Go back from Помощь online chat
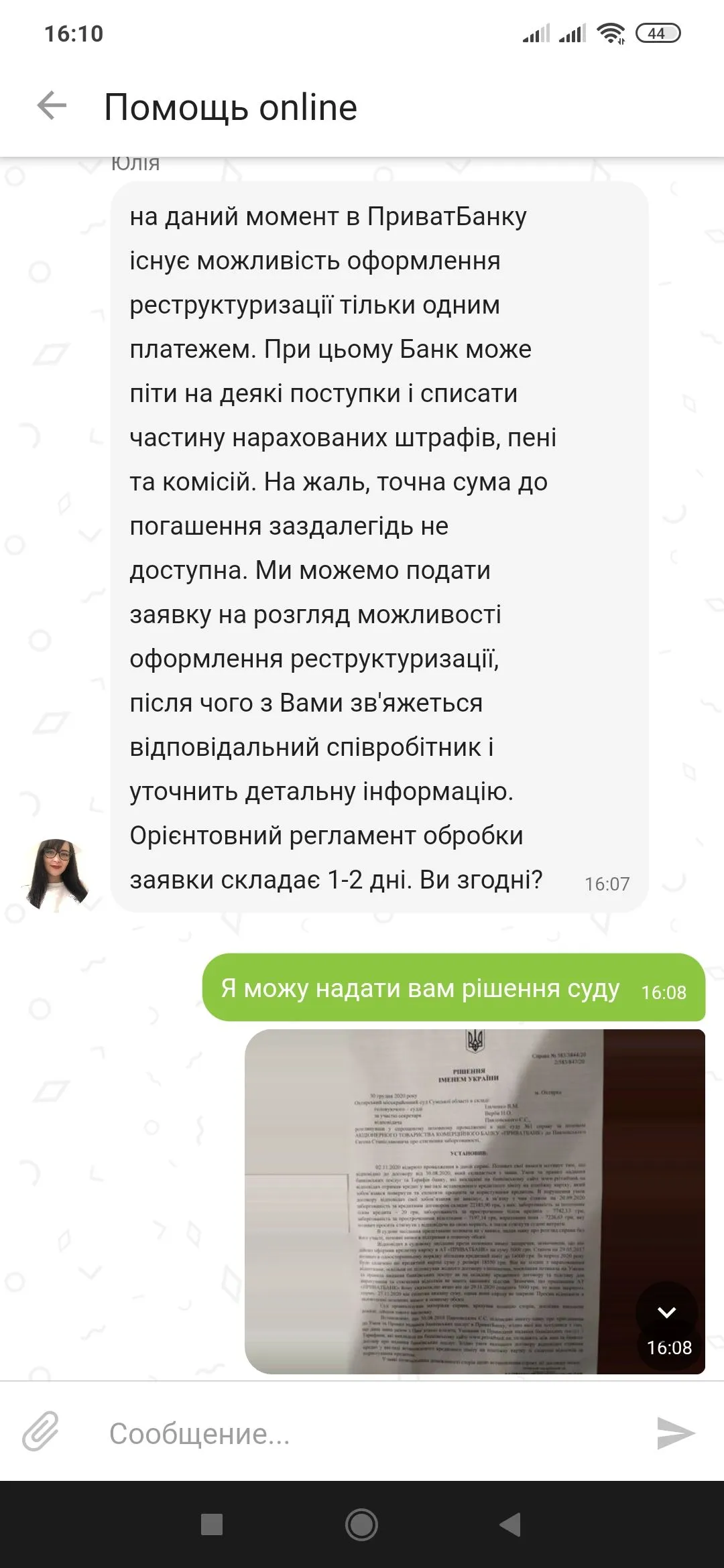 [52, 107]
